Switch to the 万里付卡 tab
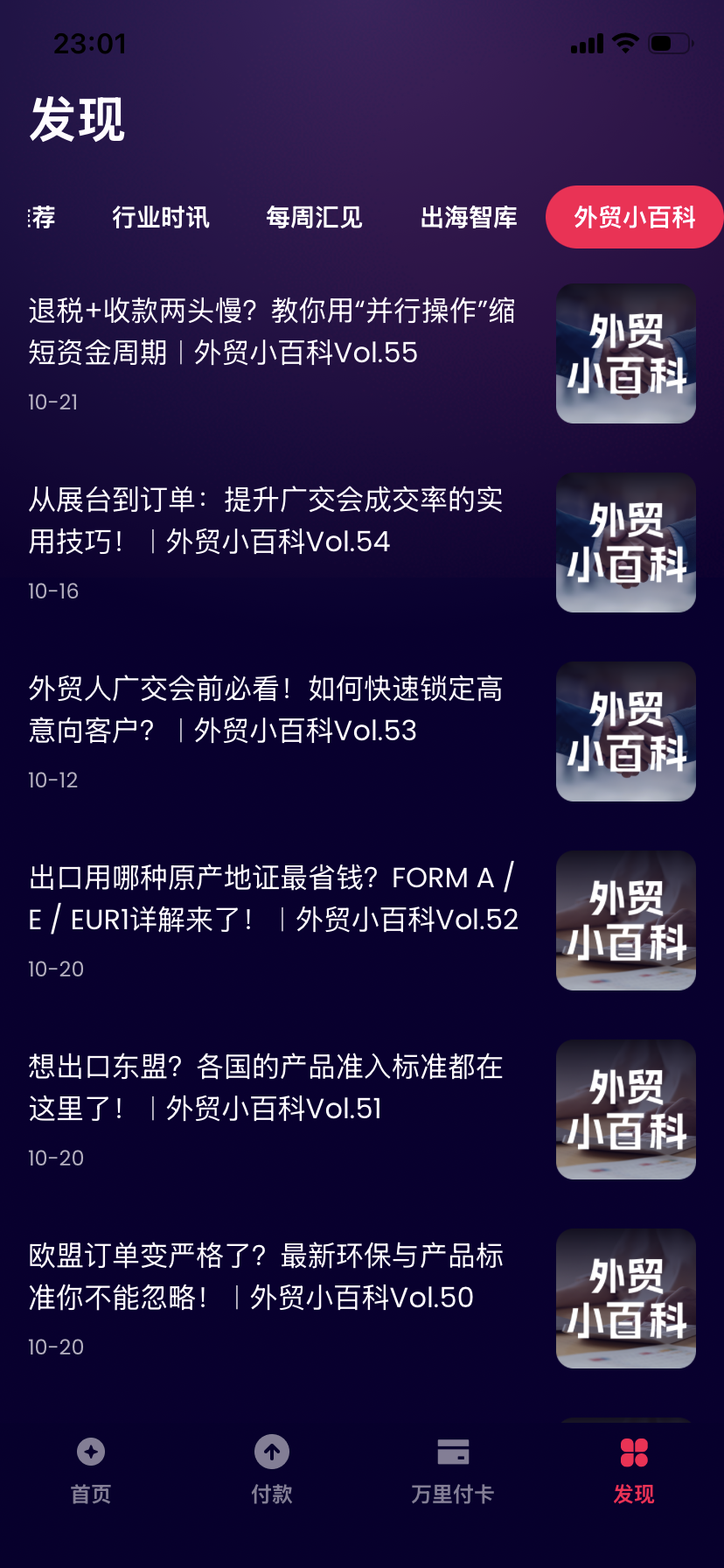This screenshot has height=1568, width=724. coord(453,1470)
